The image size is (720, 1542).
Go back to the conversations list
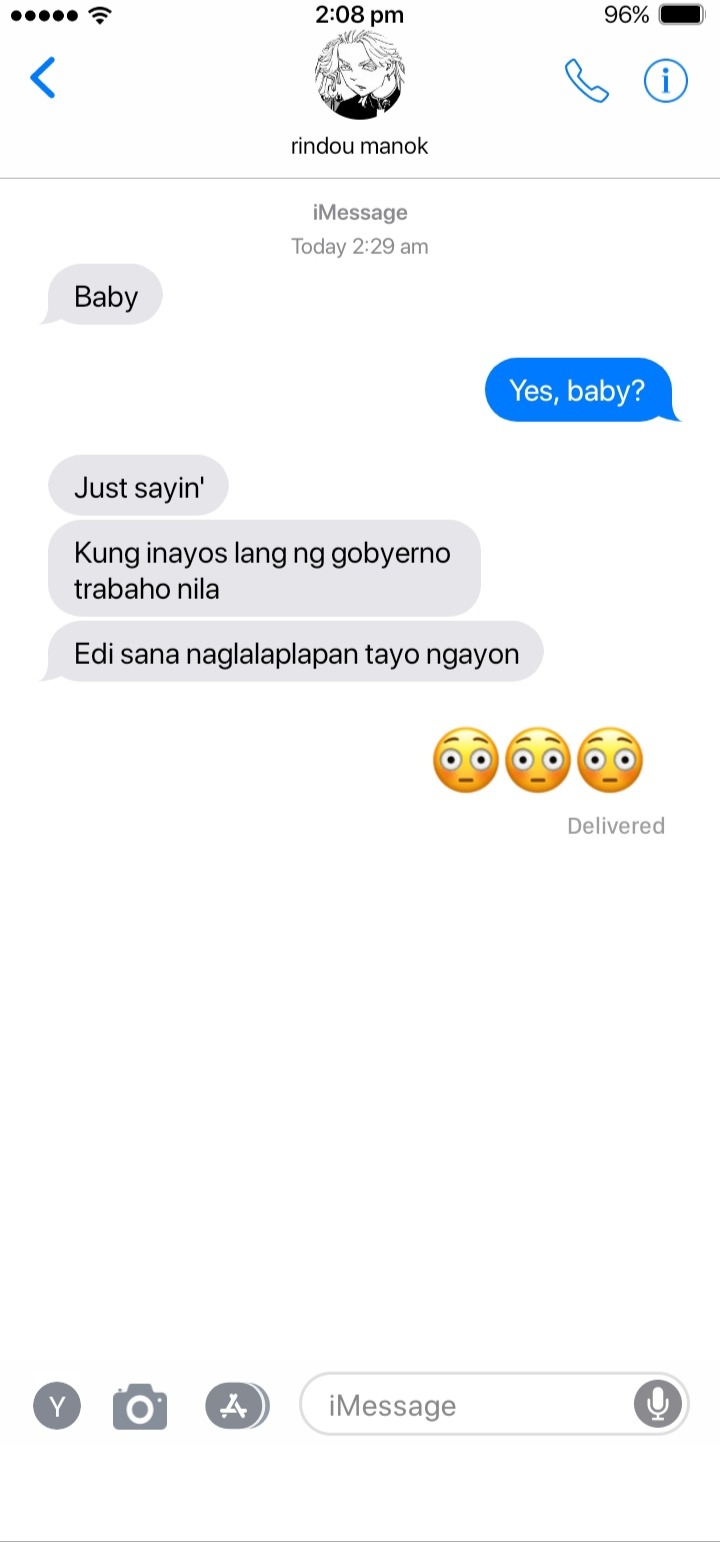(x=42, y=78)
